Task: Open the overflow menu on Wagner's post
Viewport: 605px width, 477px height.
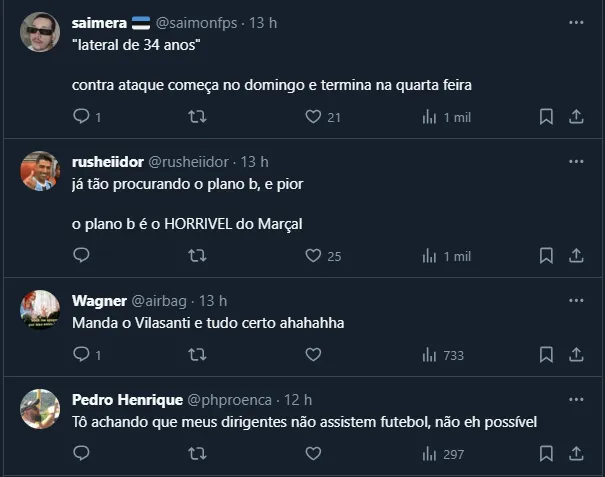Action: pyautogui.click(x=576, y=300)
